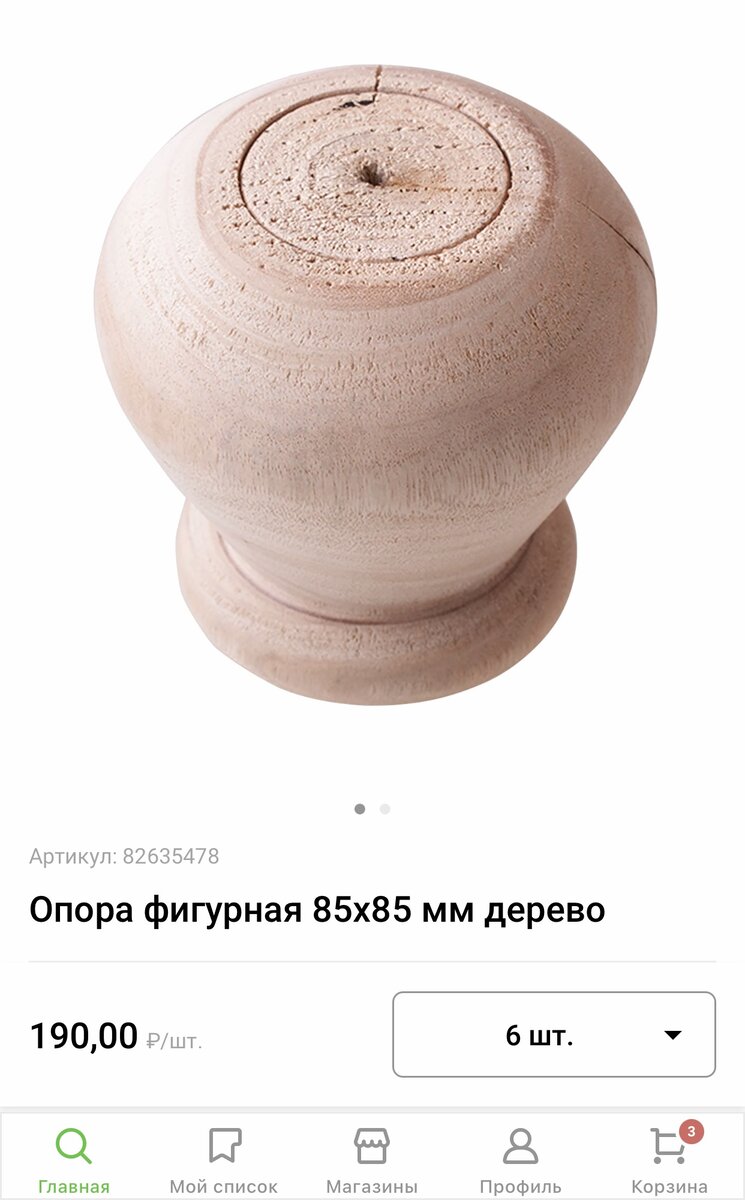
Task: Open the 6 шт. quantity dropdown
Action: 554,1034
